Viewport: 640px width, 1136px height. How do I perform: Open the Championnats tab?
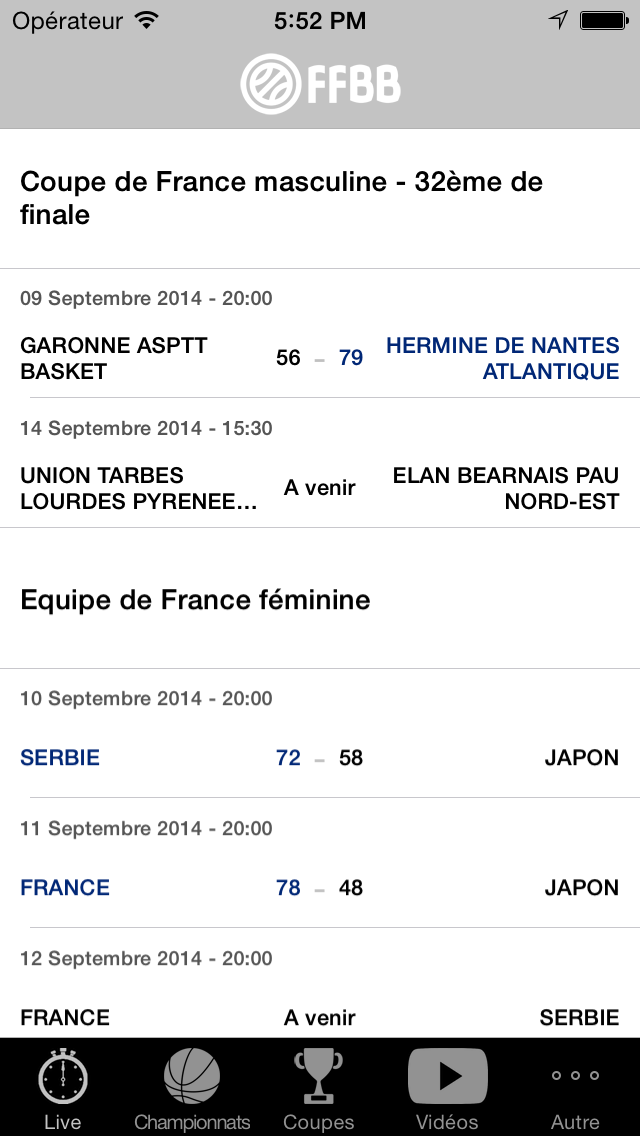(192, 1087)
